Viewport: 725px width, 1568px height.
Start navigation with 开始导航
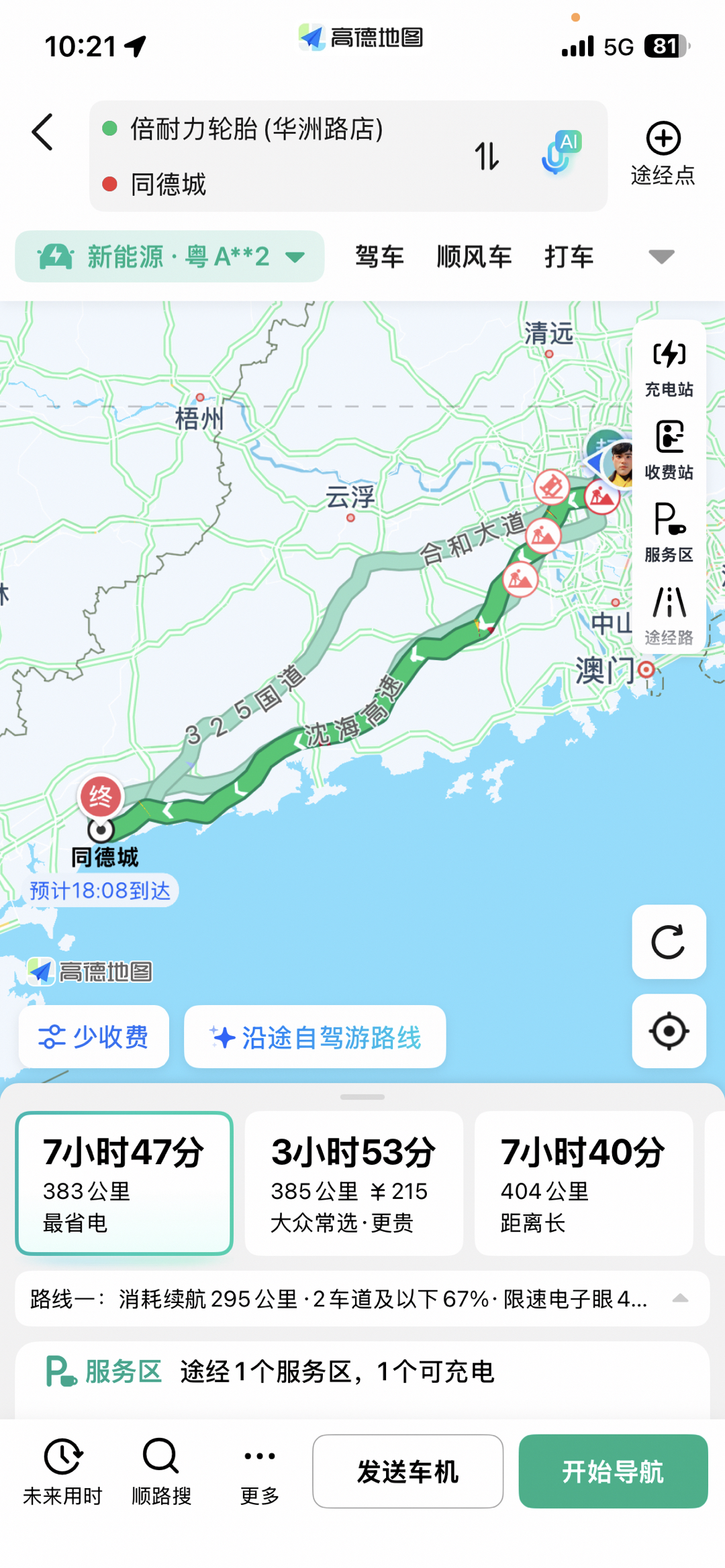613,1471
